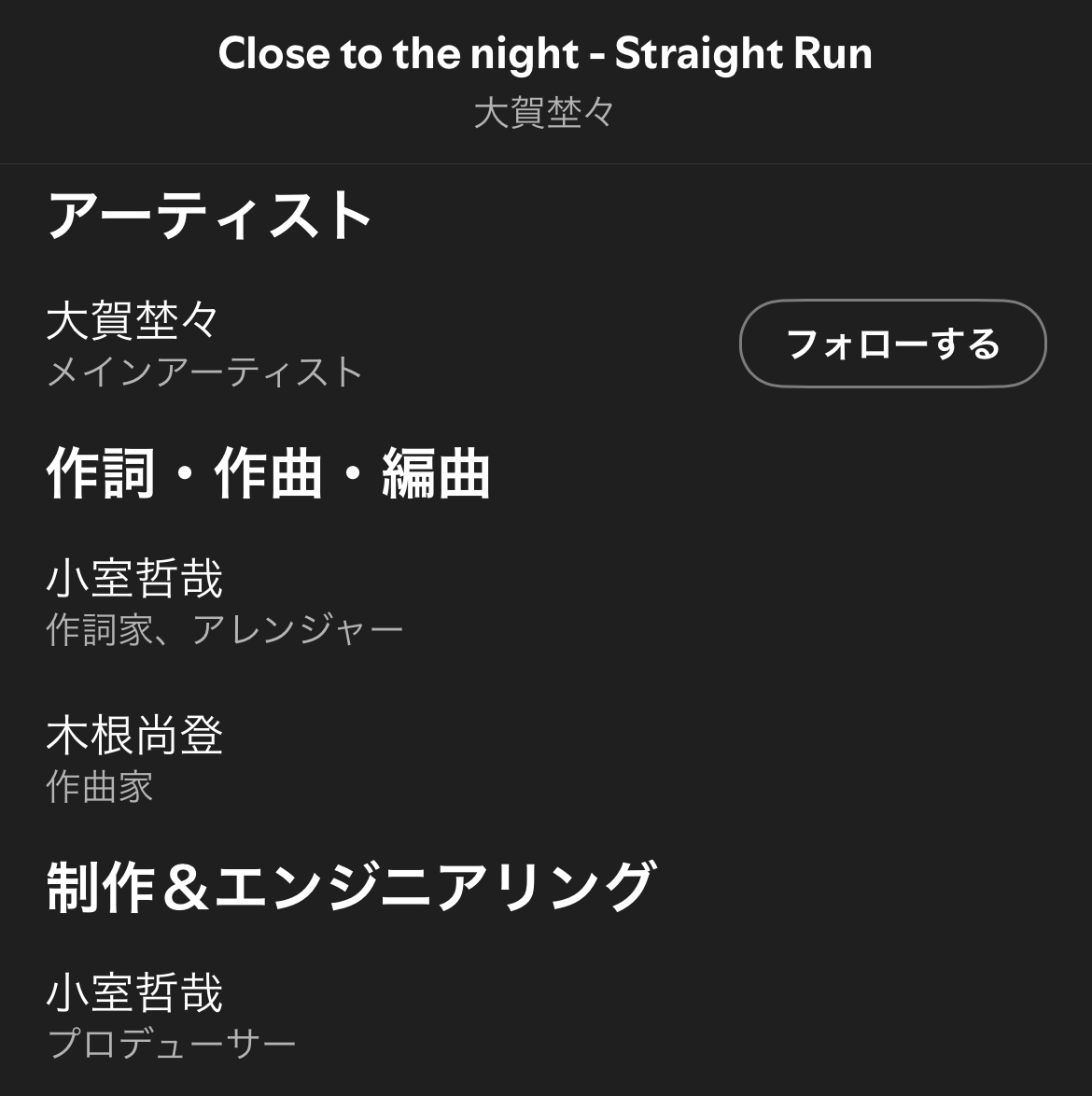Tap the アーティスト section header
Image resolution: width=1092 pixels, height=1096 pixels.
[211, 217]
